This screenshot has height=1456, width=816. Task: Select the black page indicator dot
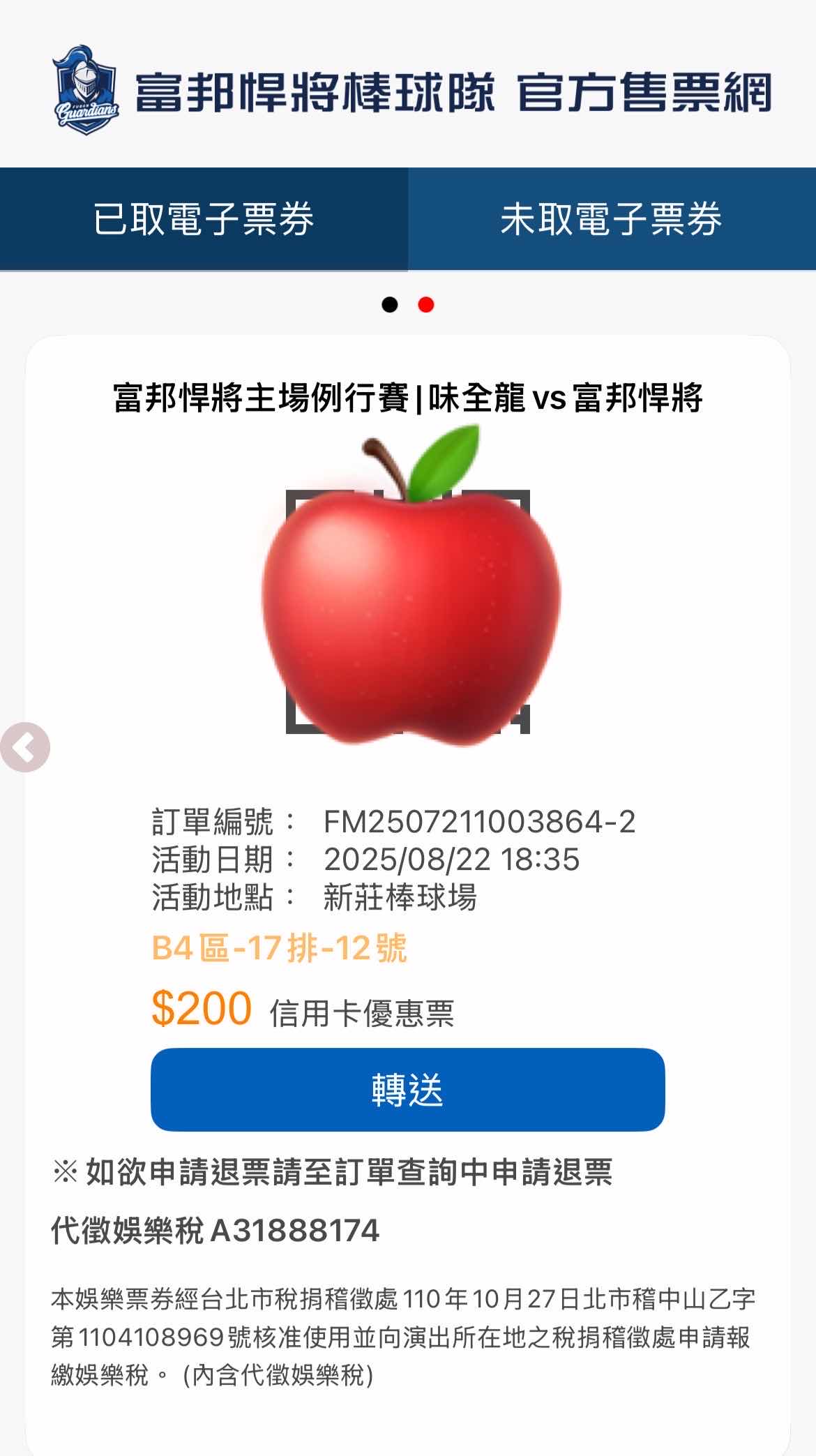(390, 305)
